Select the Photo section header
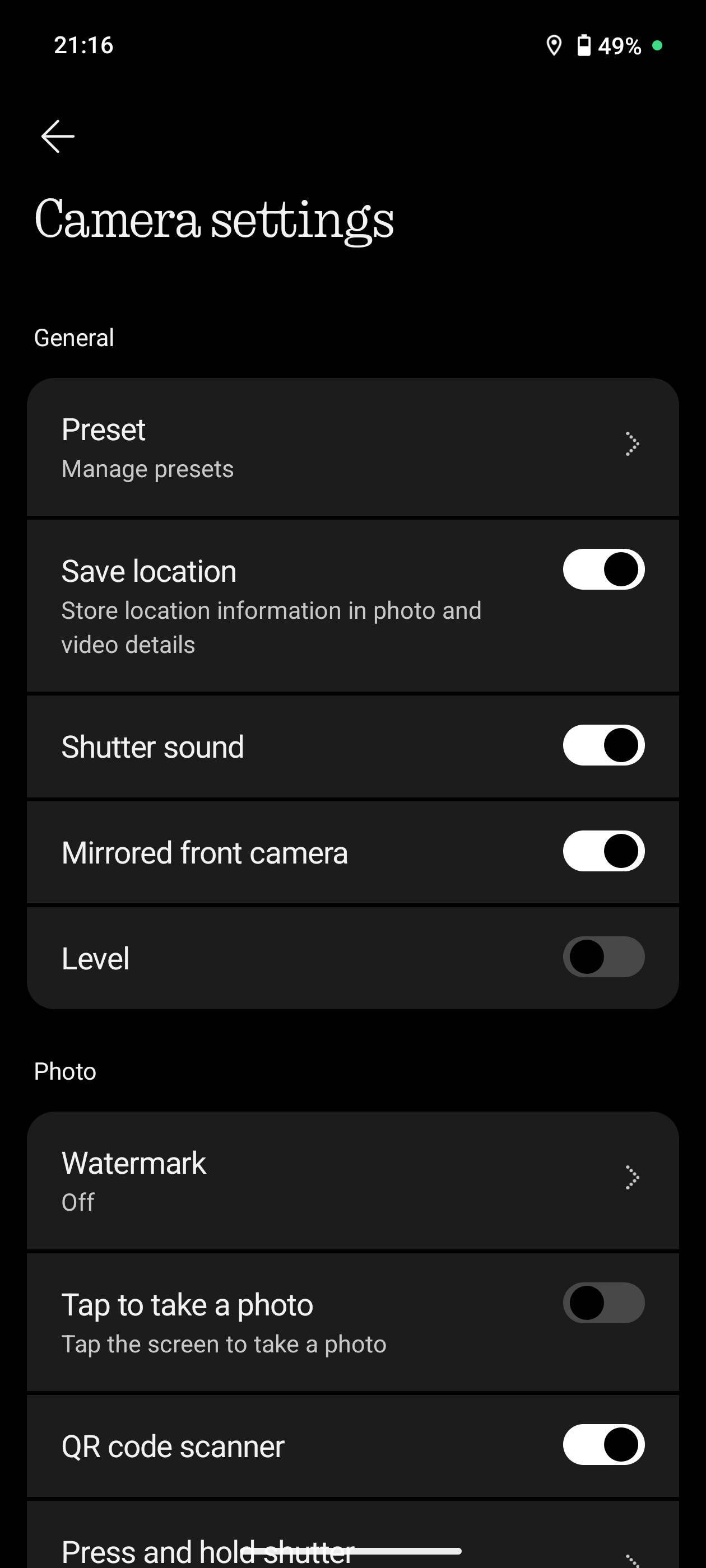Viewport: 706px width, 1568px height. [x=65, y=1071]
